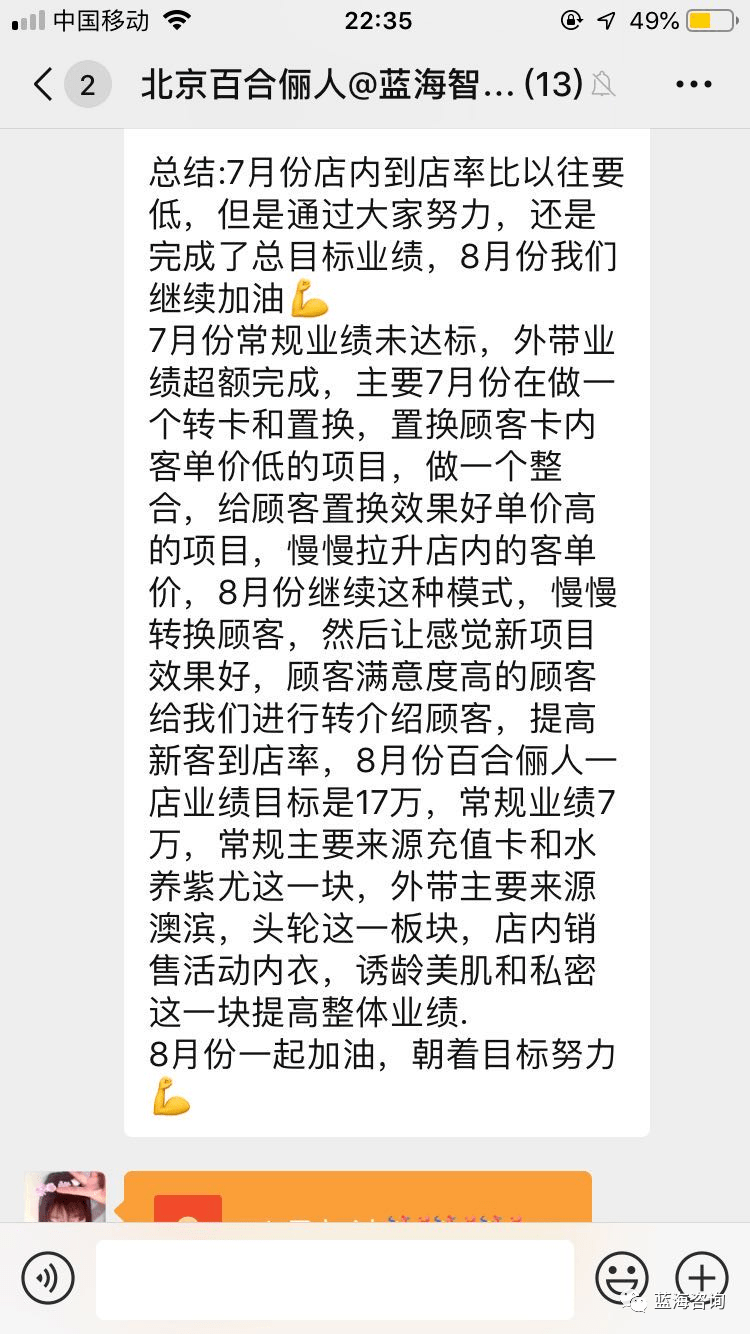The height and width of the screenshot is (1334, 750).
Task: Open the plus attachment menu
Action: [x=702, y=1278]
